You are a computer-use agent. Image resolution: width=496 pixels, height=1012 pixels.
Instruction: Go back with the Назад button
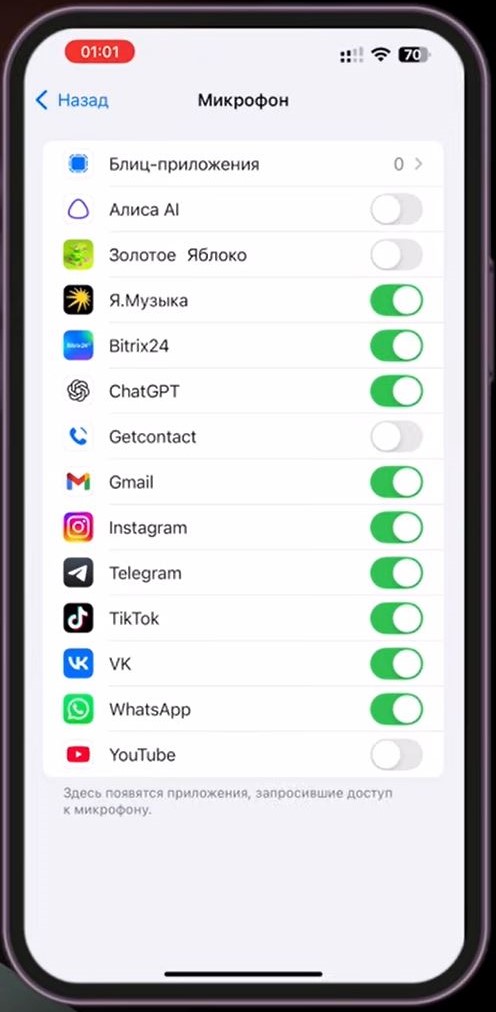[x=72, y=100]
